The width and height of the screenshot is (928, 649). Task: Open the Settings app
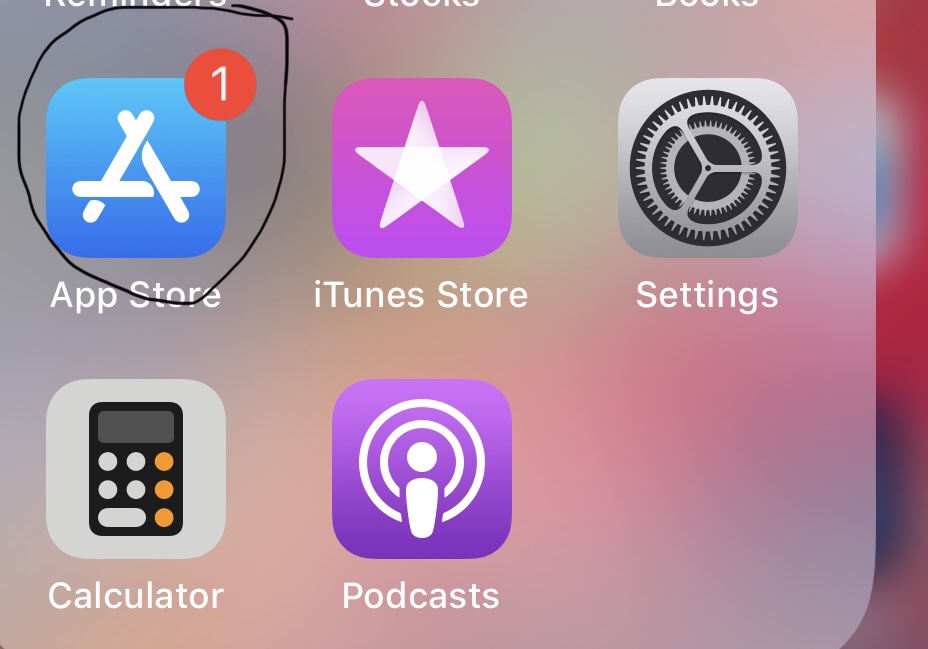[x=707, y=168]
